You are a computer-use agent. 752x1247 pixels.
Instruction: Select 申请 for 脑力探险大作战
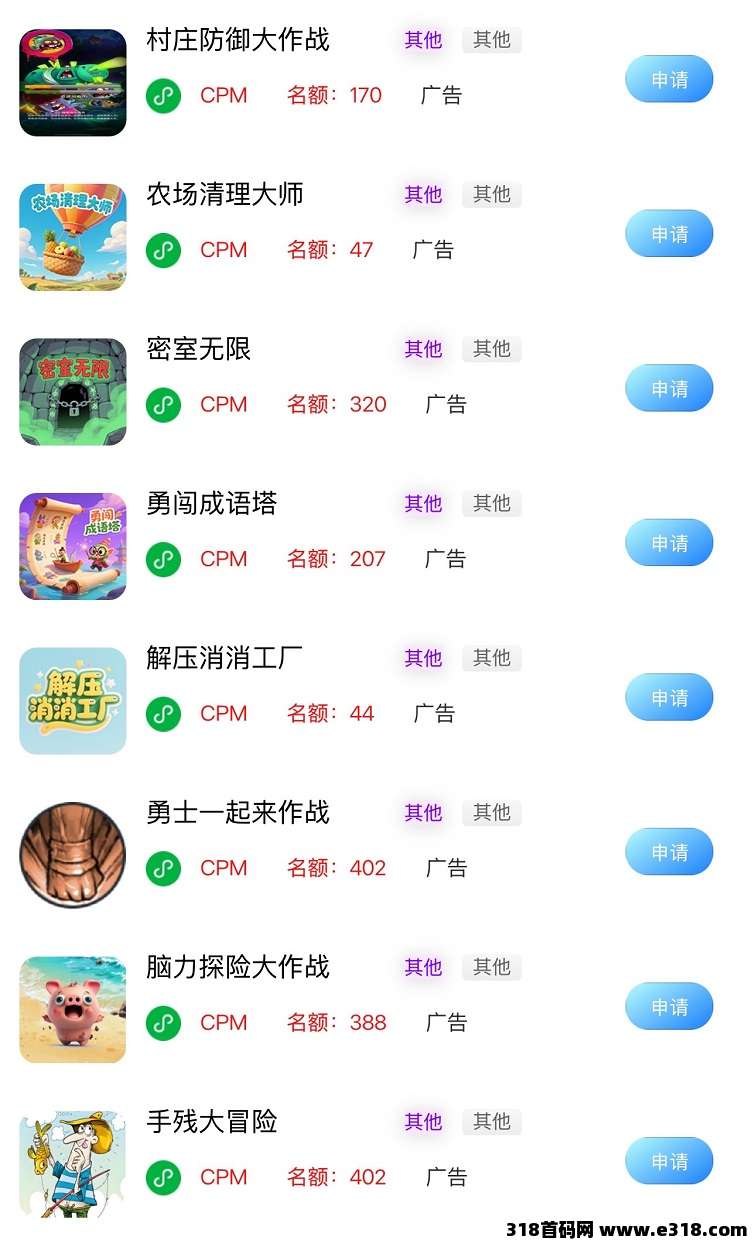point(669,1006)
